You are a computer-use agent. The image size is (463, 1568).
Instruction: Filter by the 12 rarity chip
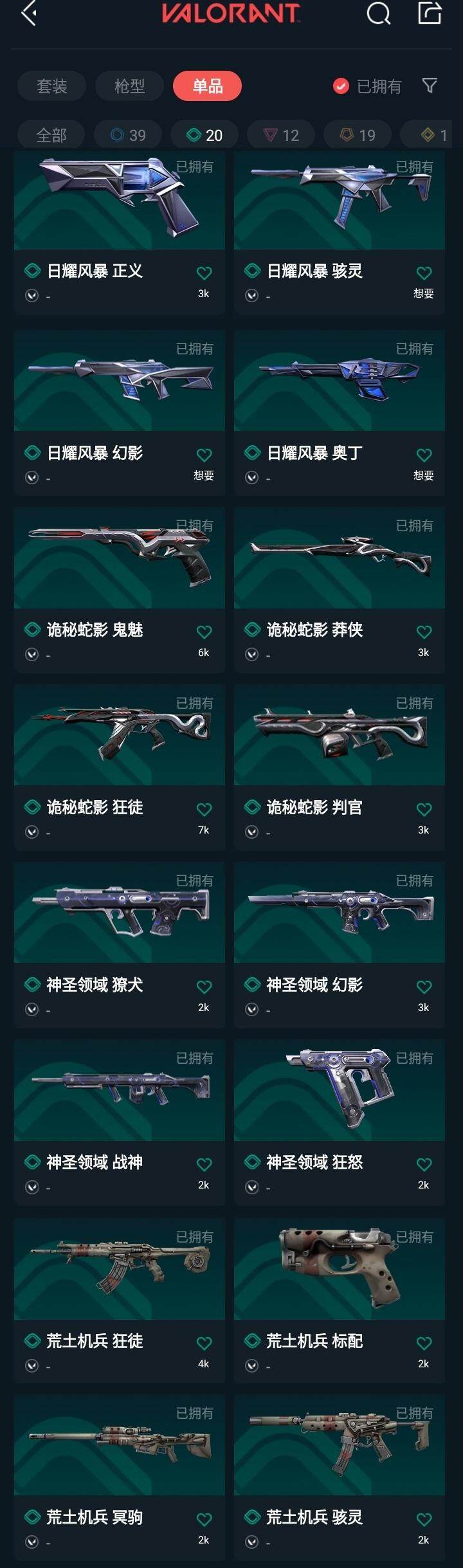[x=281, y=135]
